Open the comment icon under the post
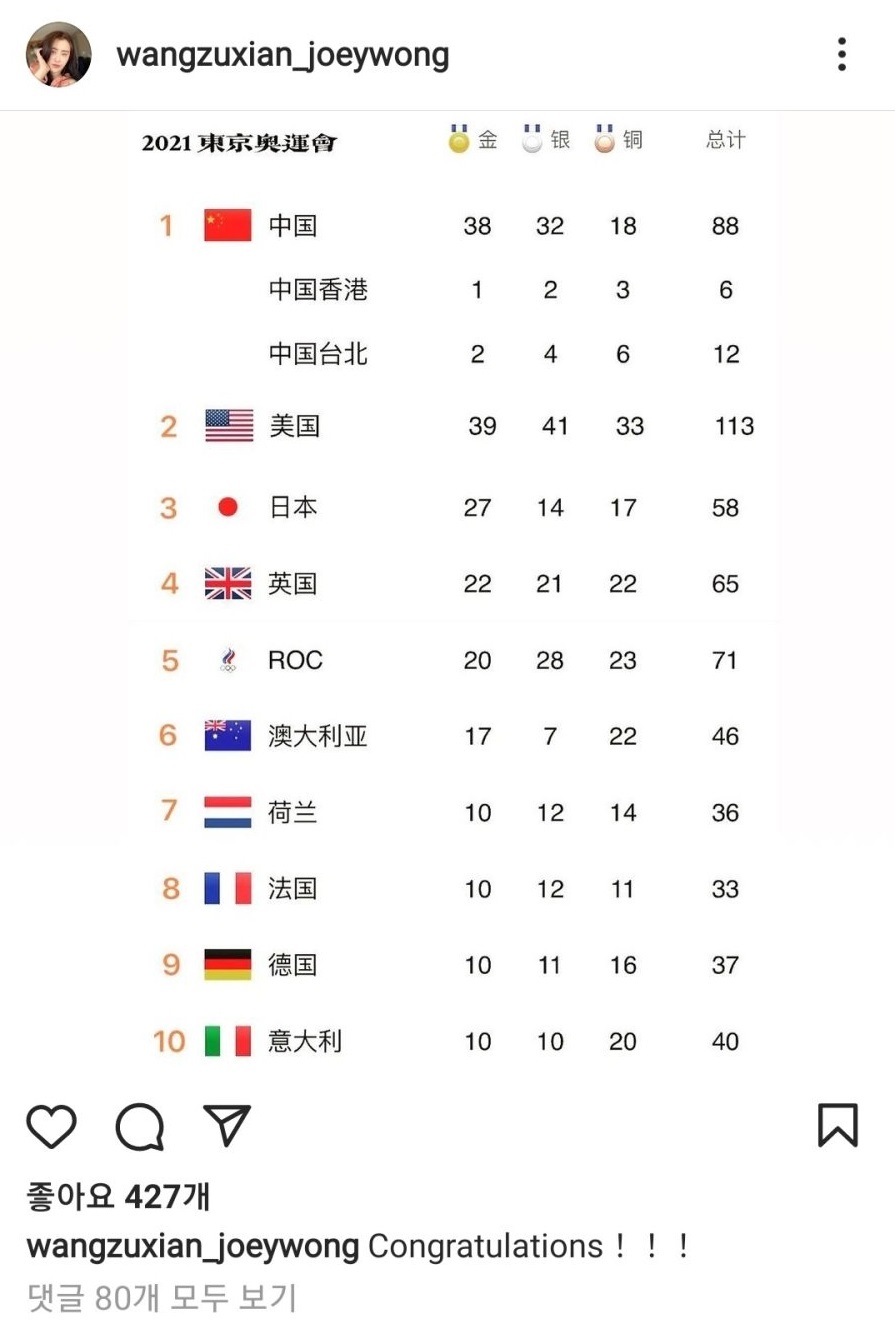This screenshot has height=1328, width=895. [x=139, y=1126]
